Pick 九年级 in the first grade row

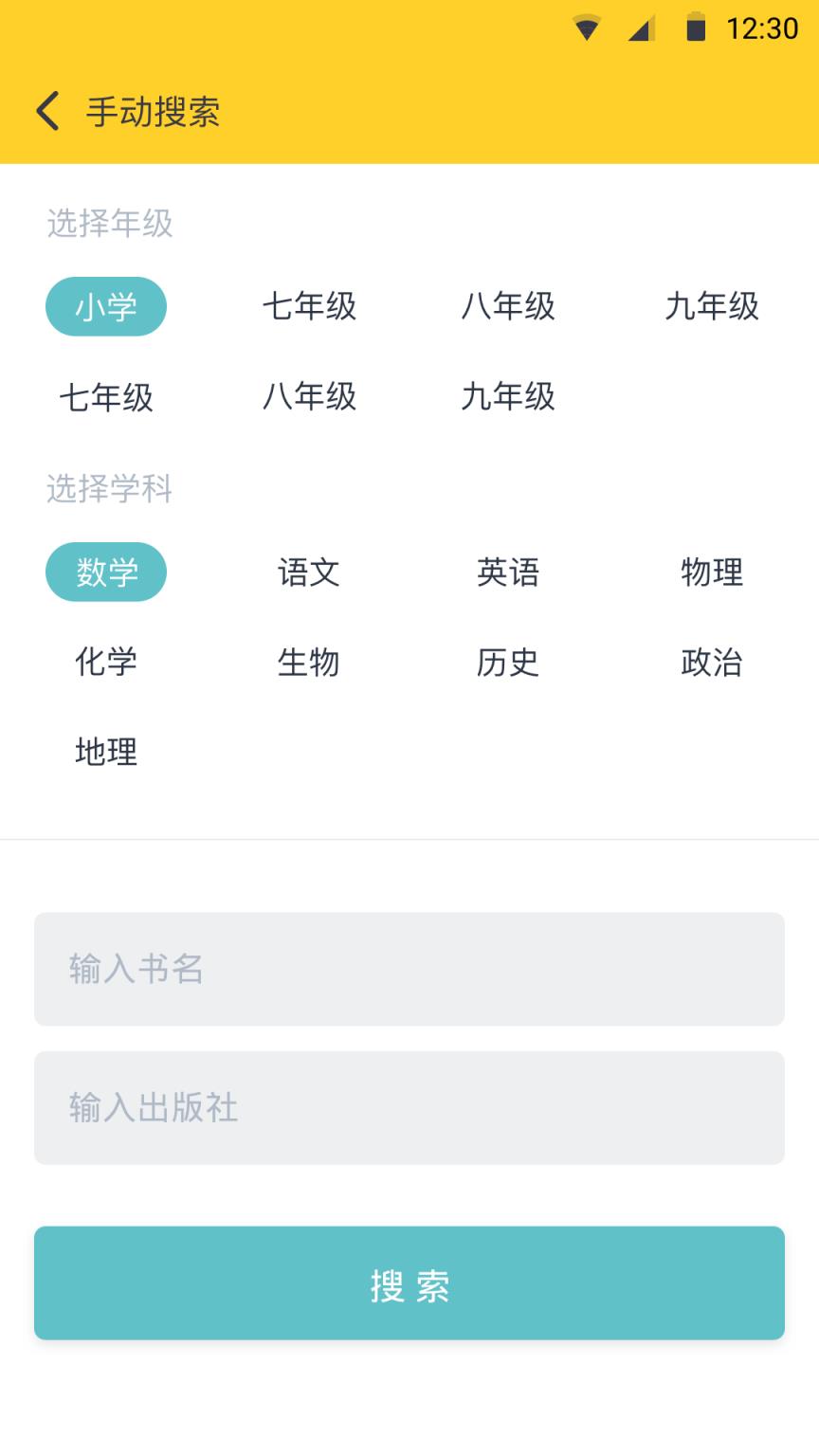click(711, 305)
